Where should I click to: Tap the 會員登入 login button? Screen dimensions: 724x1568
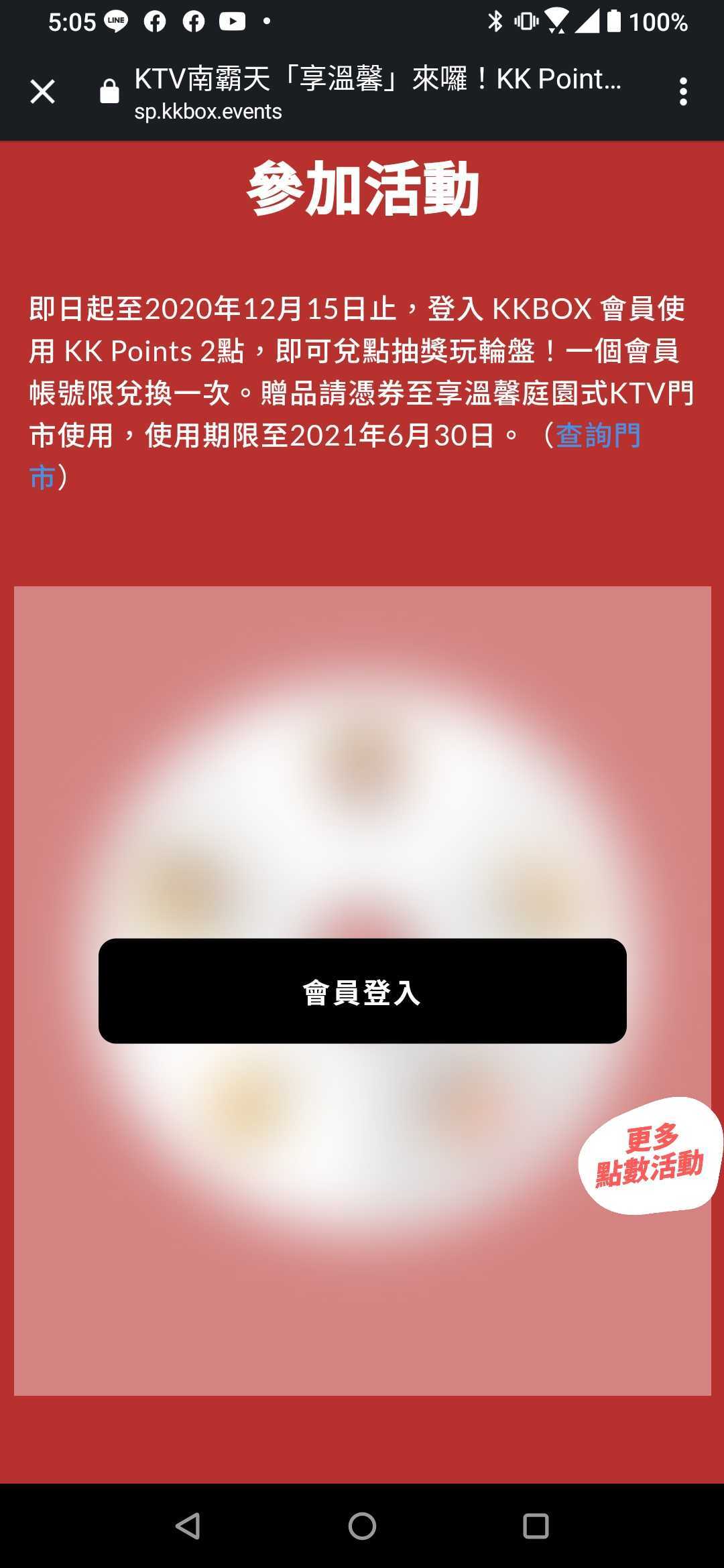click(362, 991)
